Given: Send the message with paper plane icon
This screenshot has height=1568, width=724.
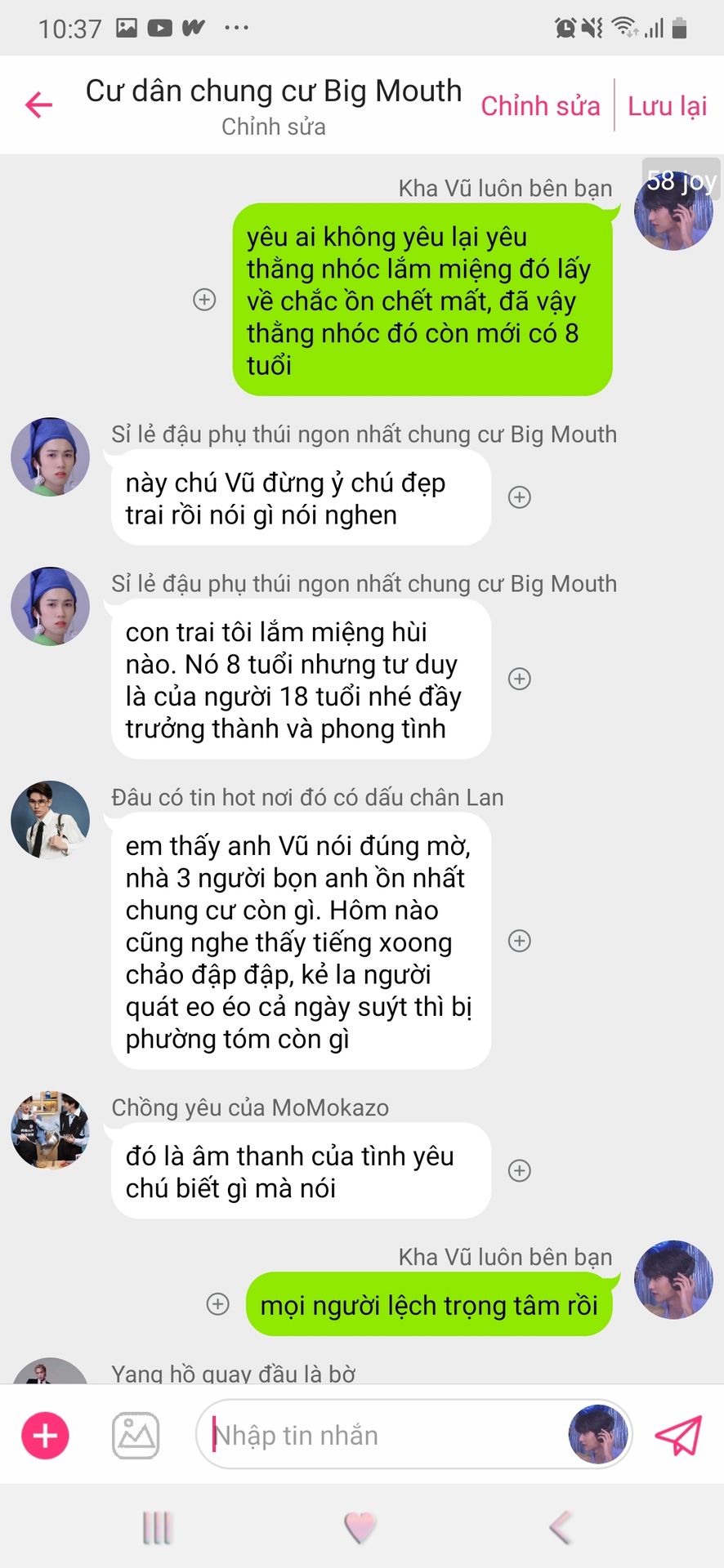Looking at the screenshot, I should pos(678,1435).
